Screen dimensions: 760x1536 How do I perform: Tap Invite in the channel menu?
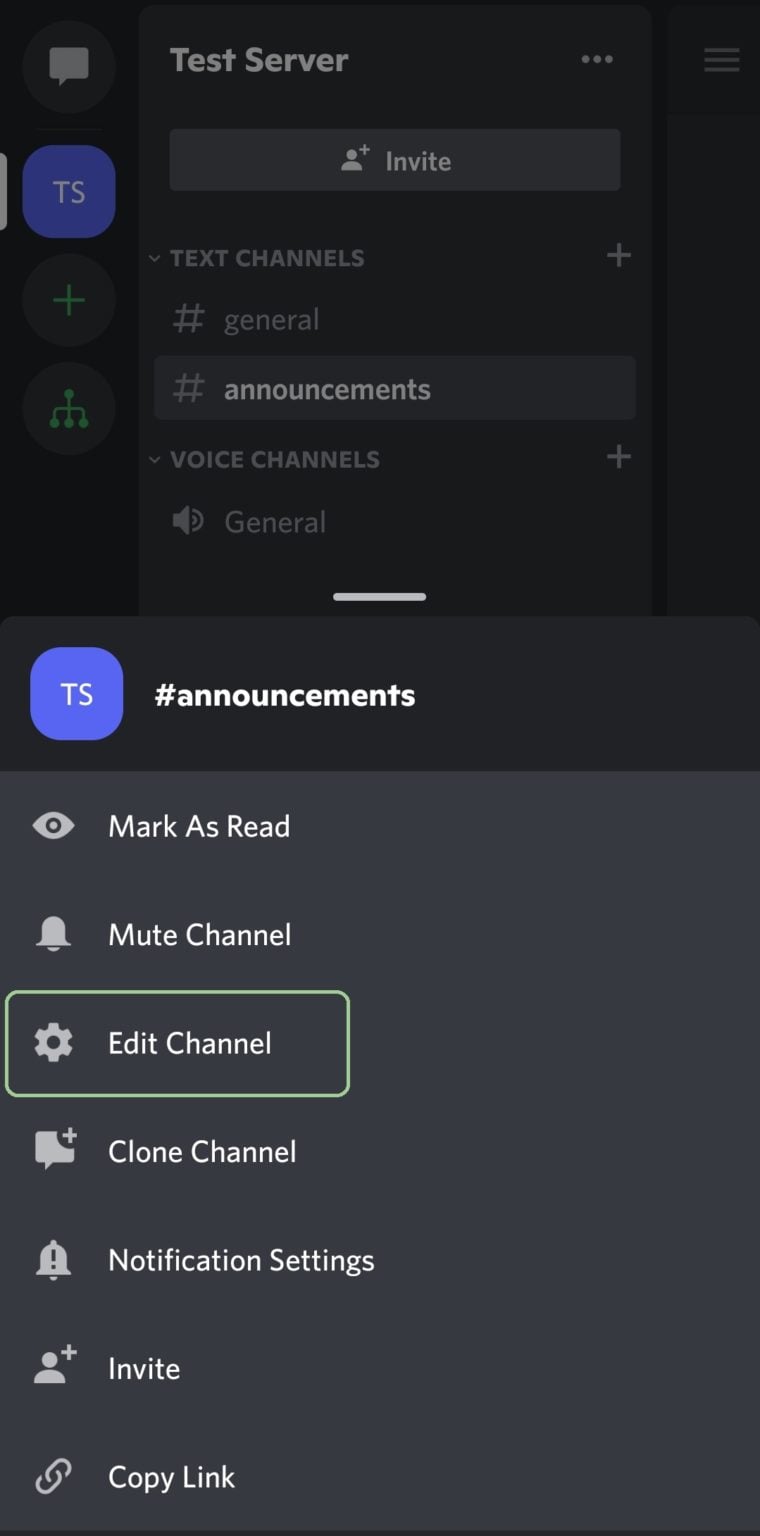tap(380, 1369)
